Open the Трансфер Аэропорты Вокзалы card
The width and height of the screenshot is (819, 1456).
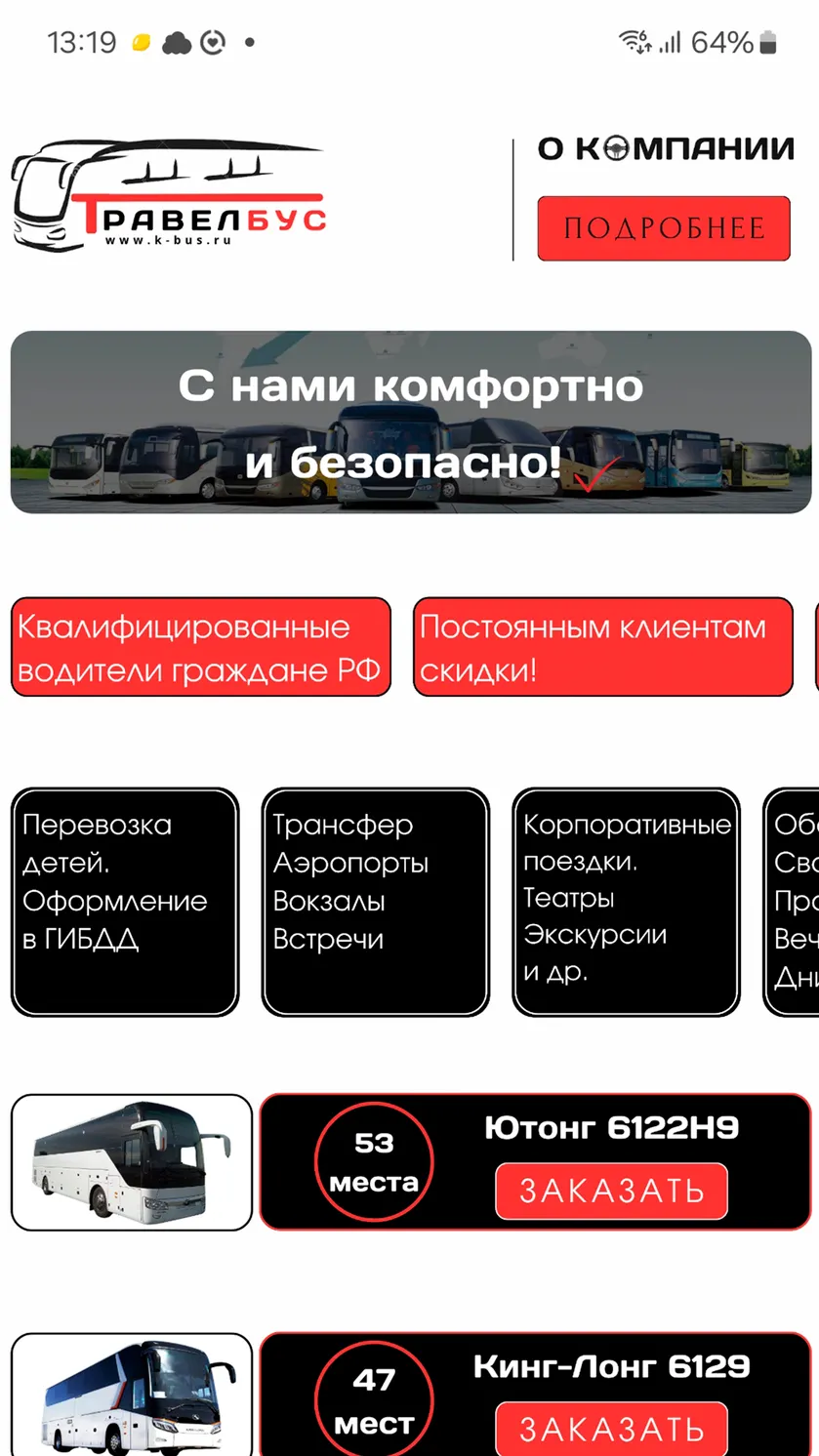pyautogui.click(x=376, y=903)
